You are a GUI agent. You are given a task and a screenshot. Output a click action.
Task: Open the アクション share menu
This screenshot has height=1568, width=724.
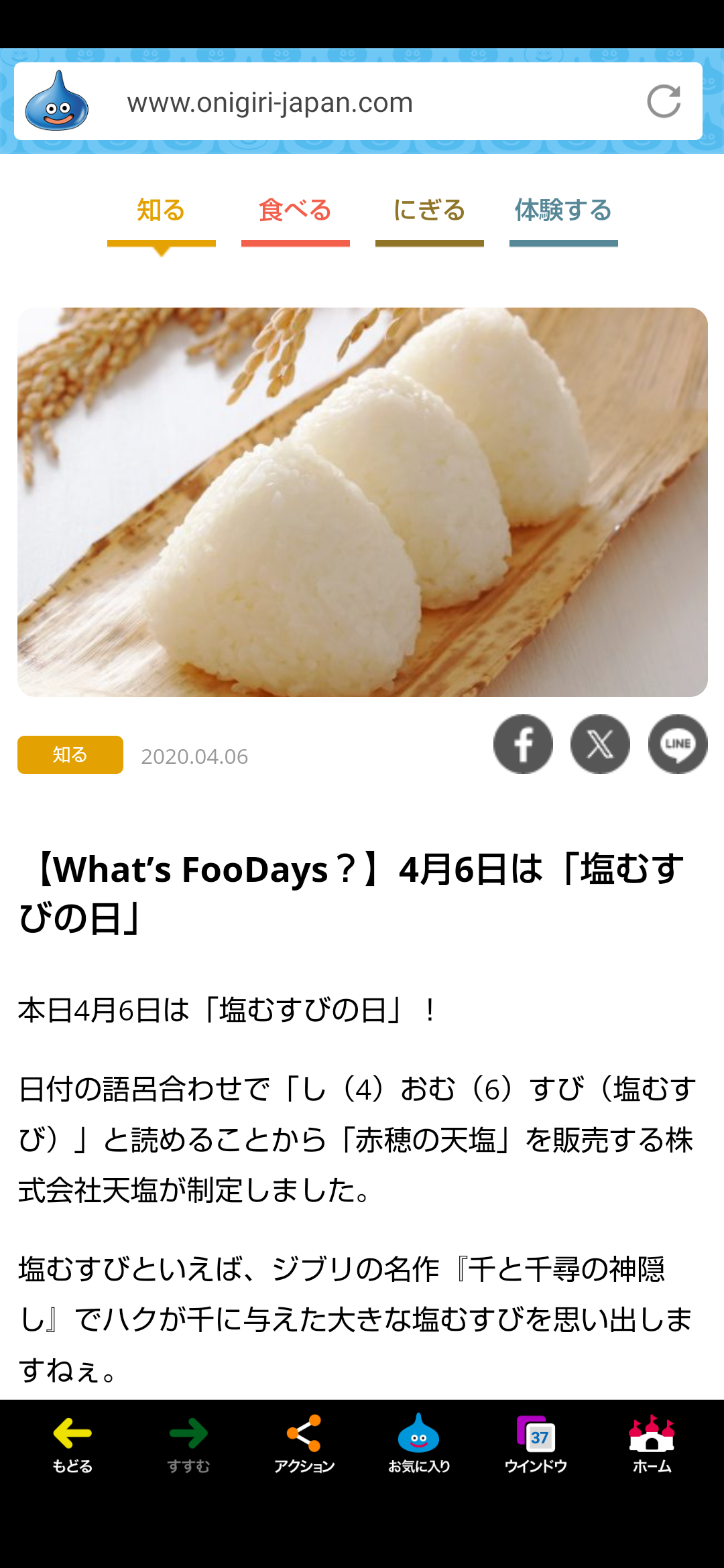pyautogui.click(x=304, y=1445)
